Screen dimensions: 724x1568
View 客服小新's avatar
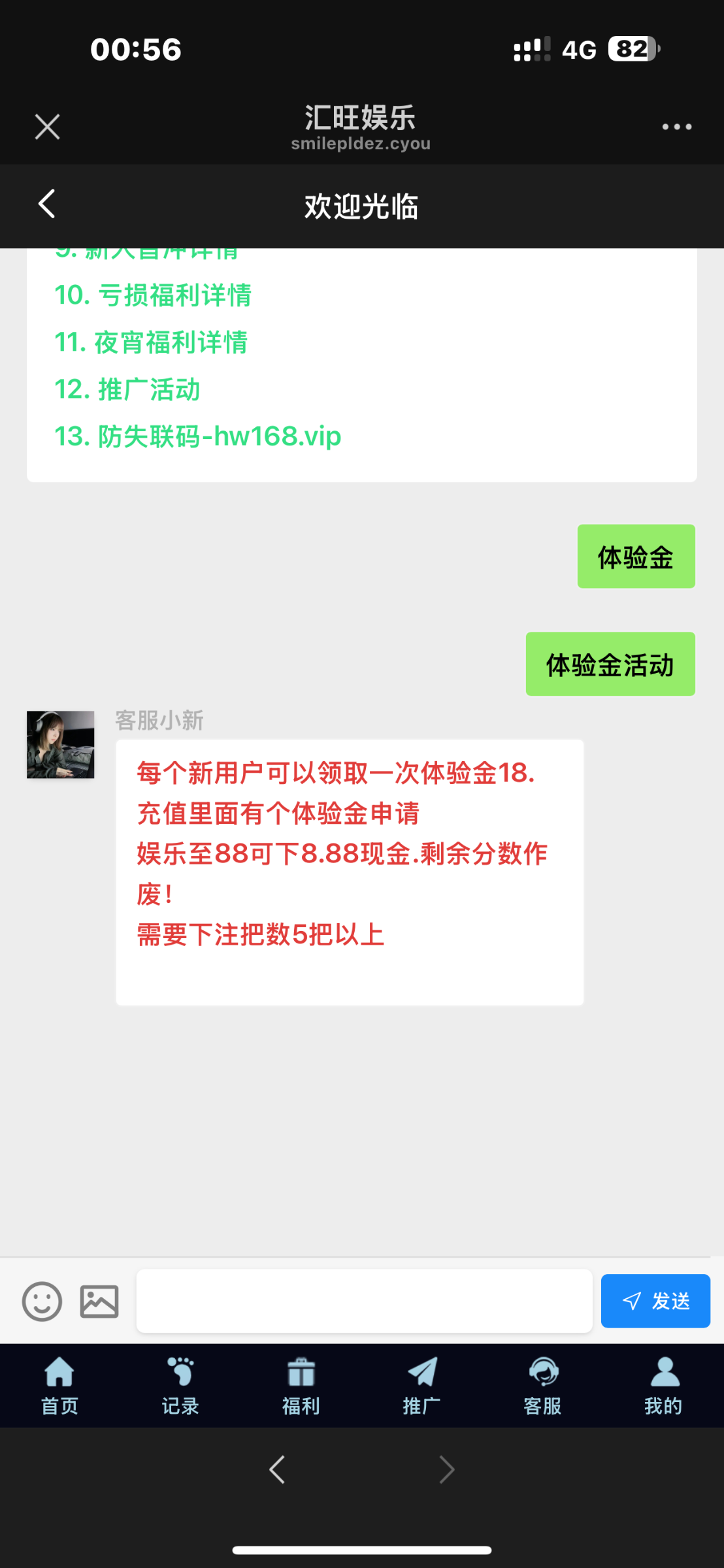click(60, 745)
